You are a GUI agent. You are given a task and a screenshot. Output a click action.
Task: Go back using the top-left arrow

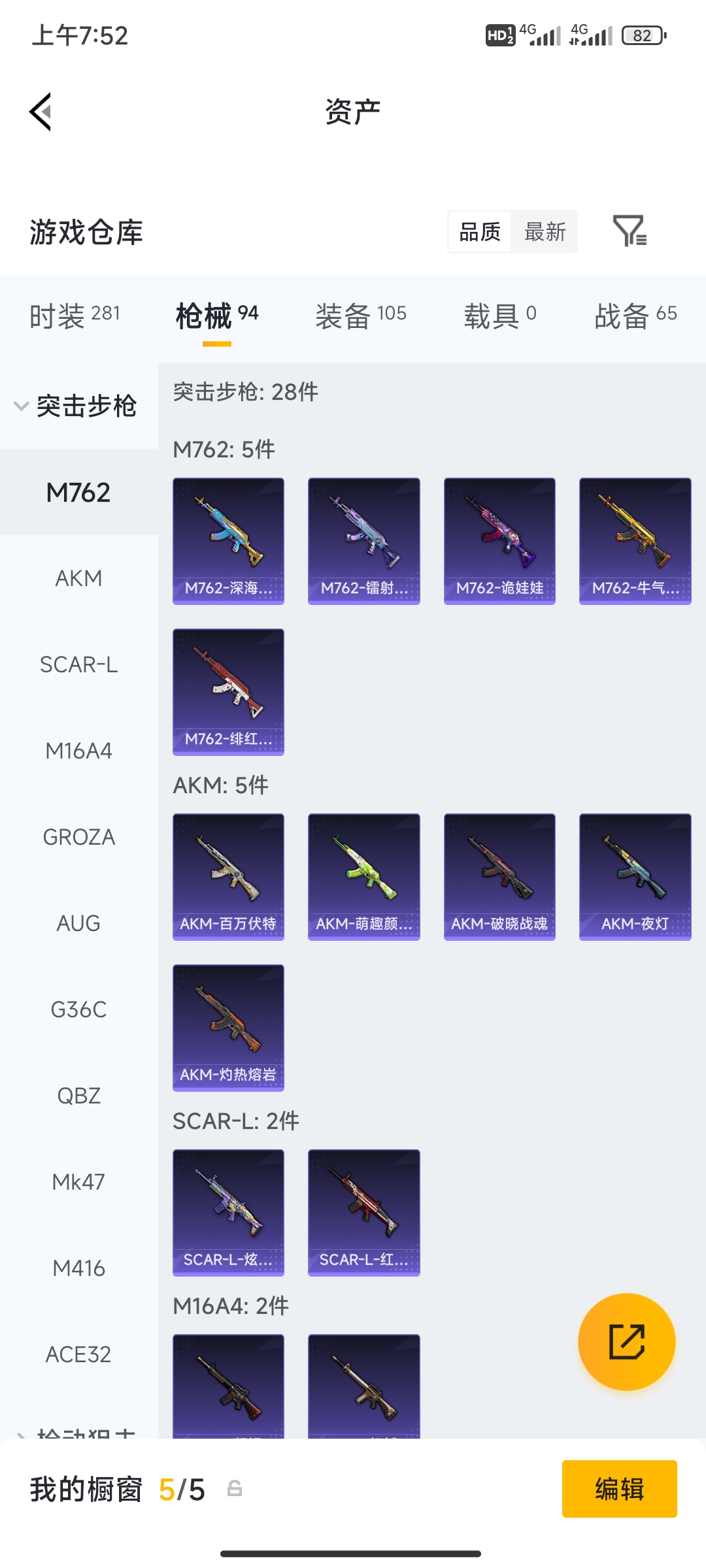pyautogui.click(x=41, y=112)
